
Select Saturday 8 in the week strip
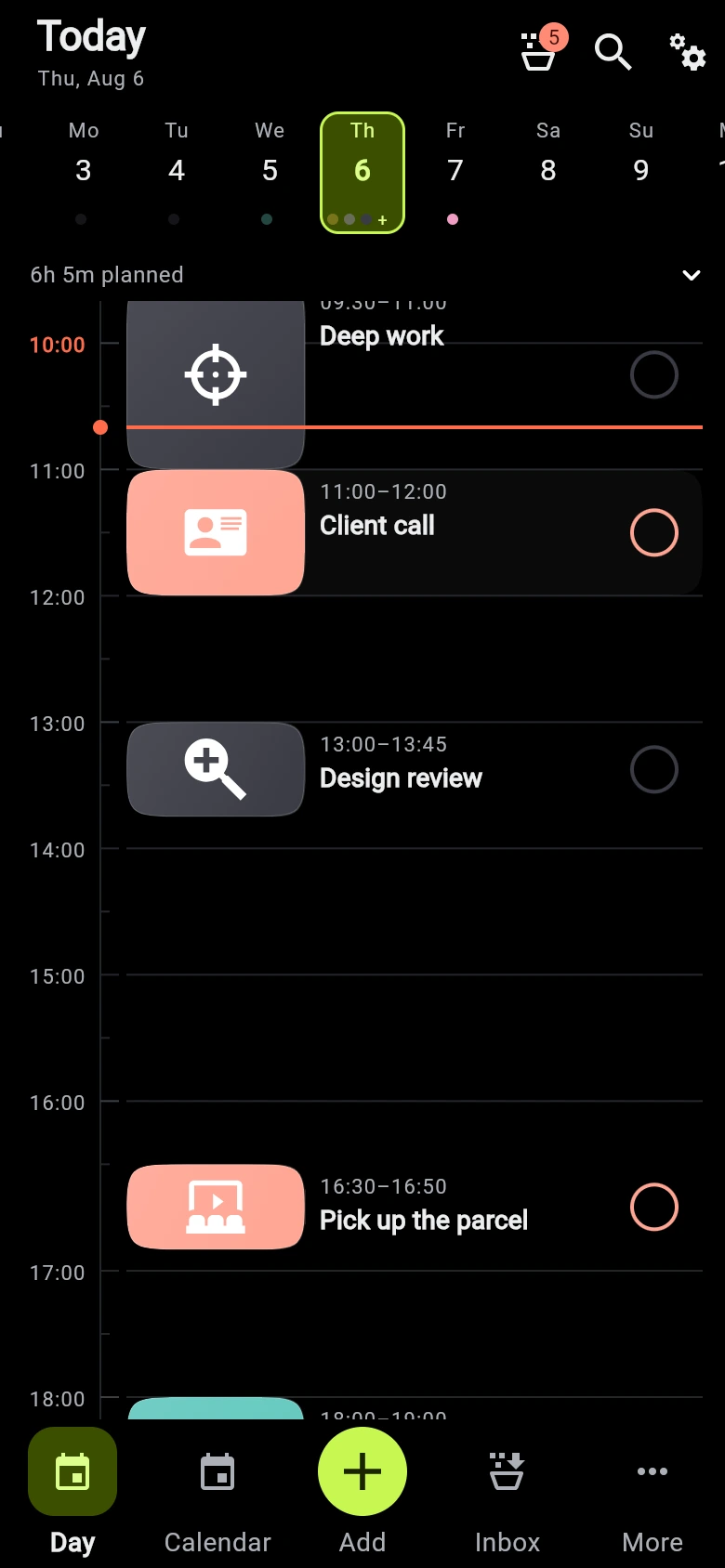pyautogui.click(x=548, y=173)
